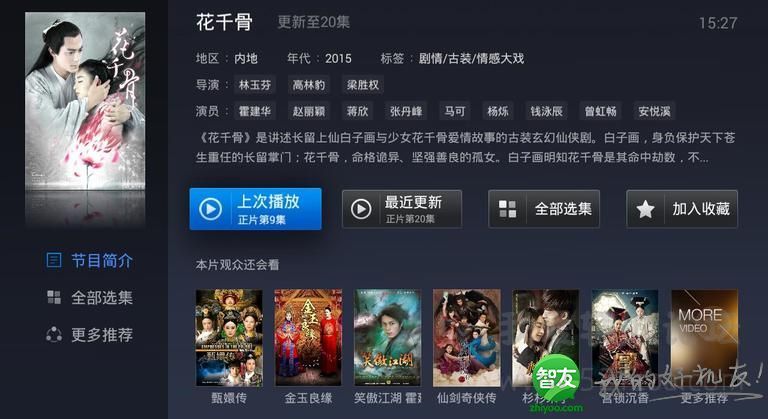Resume 上次播放 from episode 9
Screen dimensions: 768x419
pos(255,209)
